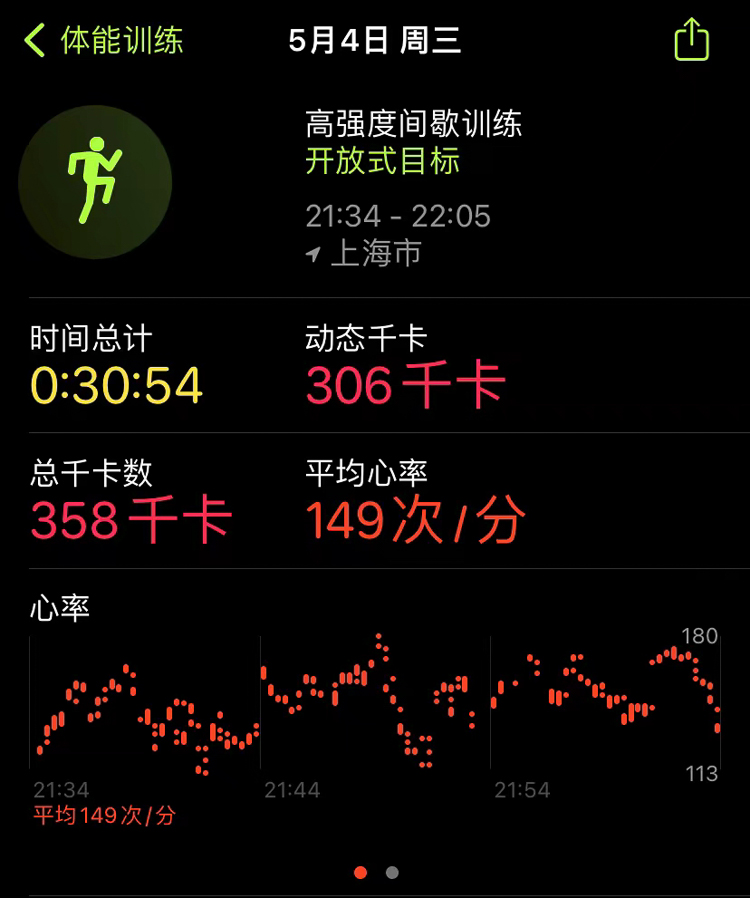This screenshot has height=898, width=750.
Task: Select the currently active page indicator dot
Action: 359,871
